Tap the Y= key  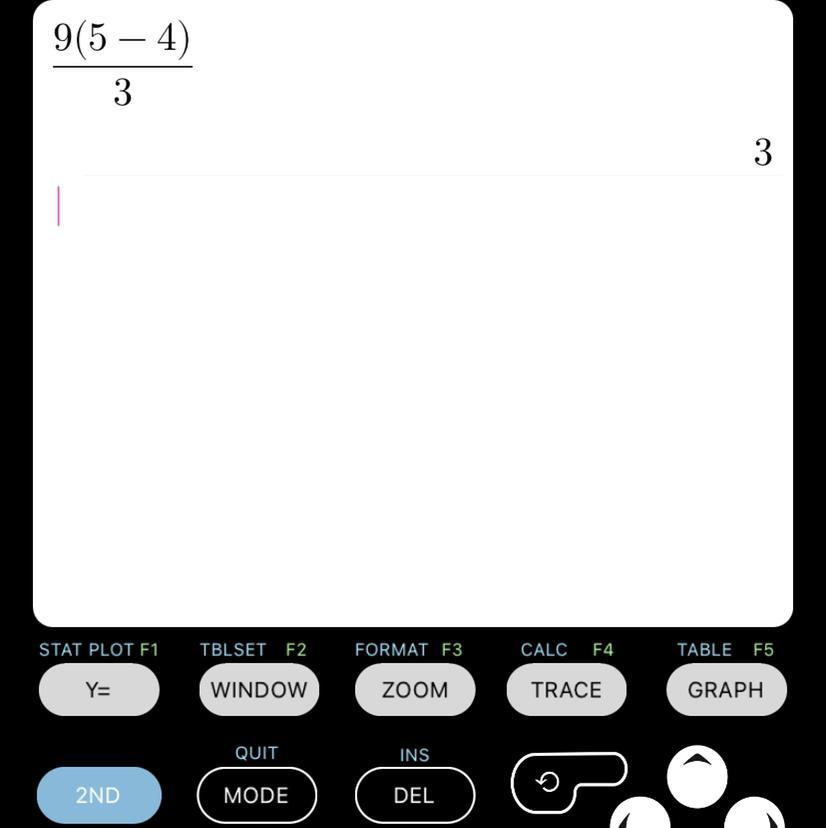coord(98,690)
